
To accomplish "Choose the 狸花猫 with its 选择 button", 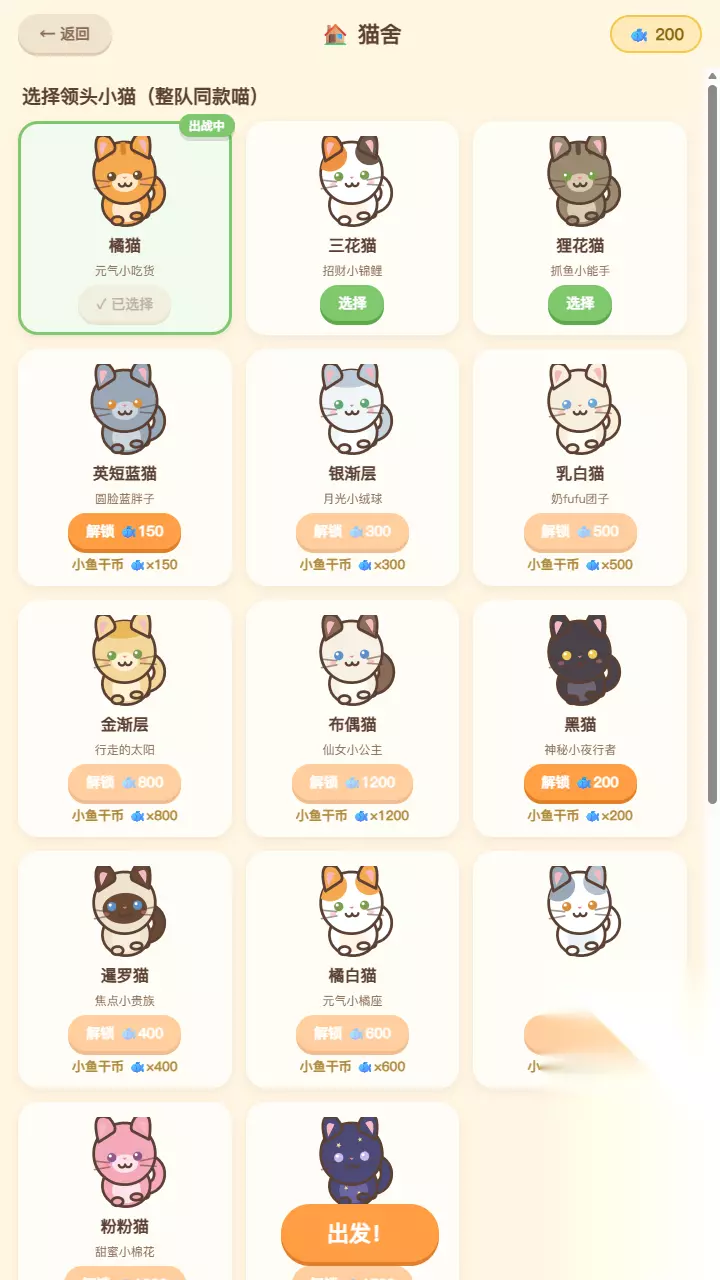I will tap(580, 303).
